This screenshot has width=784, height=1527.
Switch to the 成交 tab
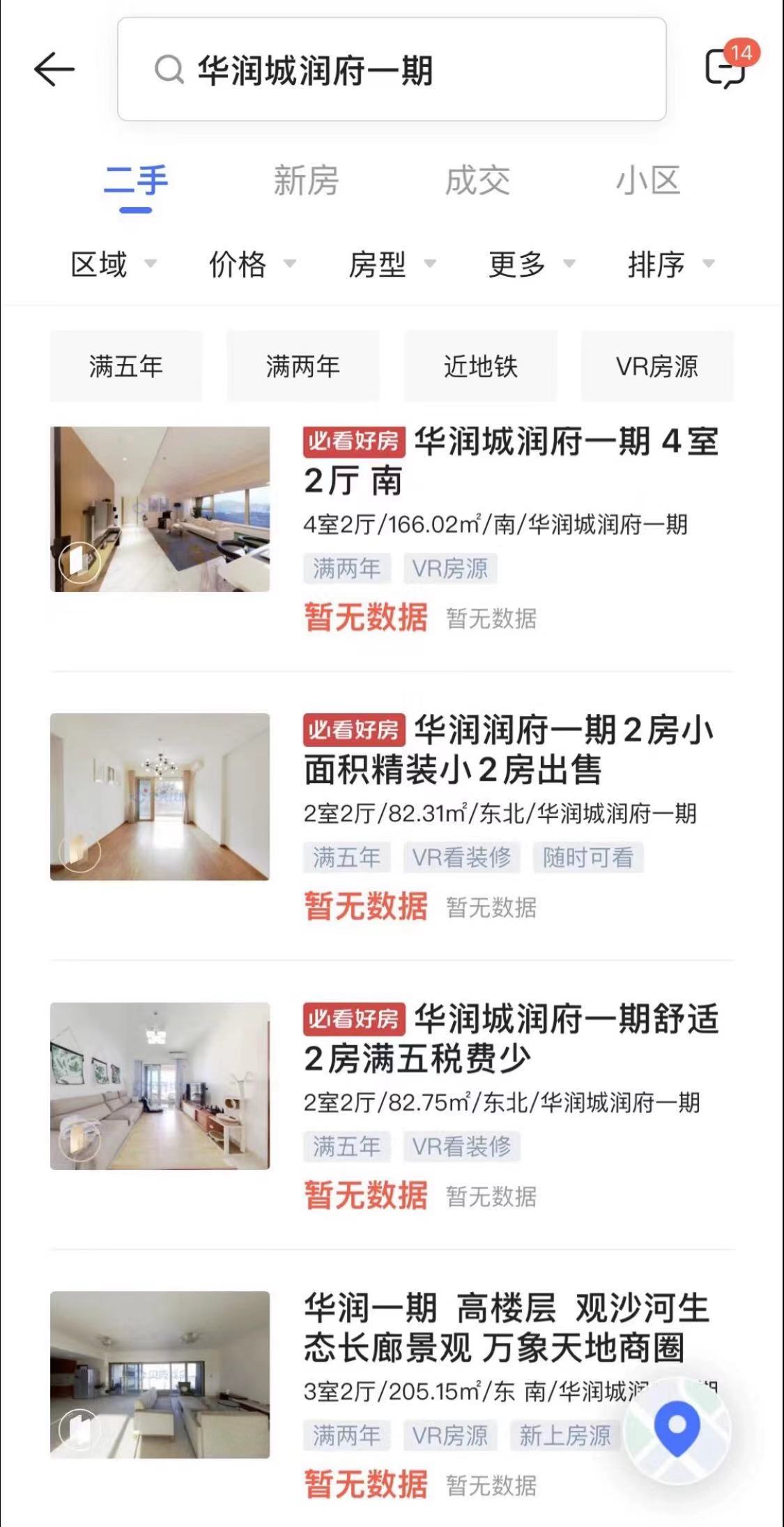(x=477, y=181)
